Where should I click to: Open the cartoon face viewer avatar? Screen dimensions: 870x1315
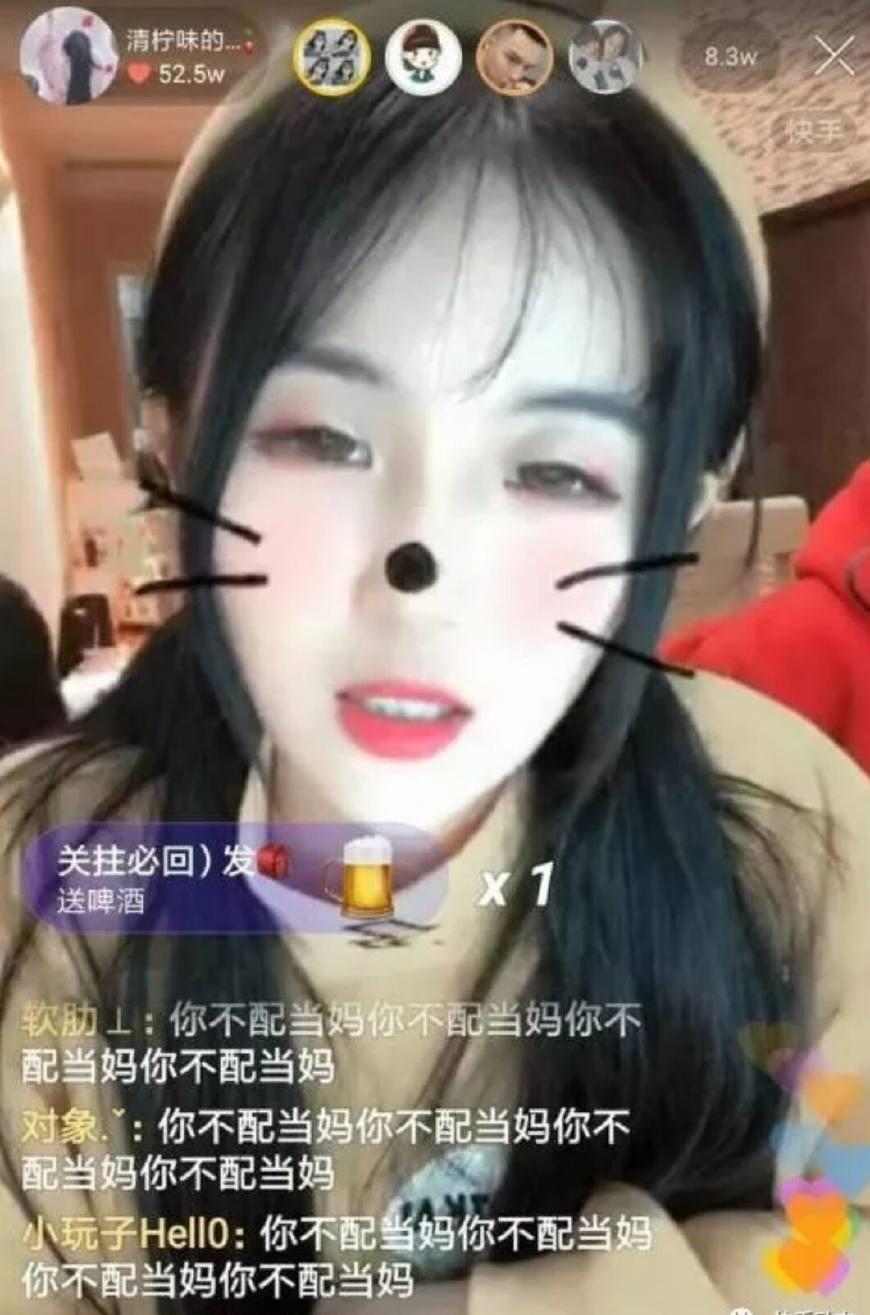coord(424,56)
